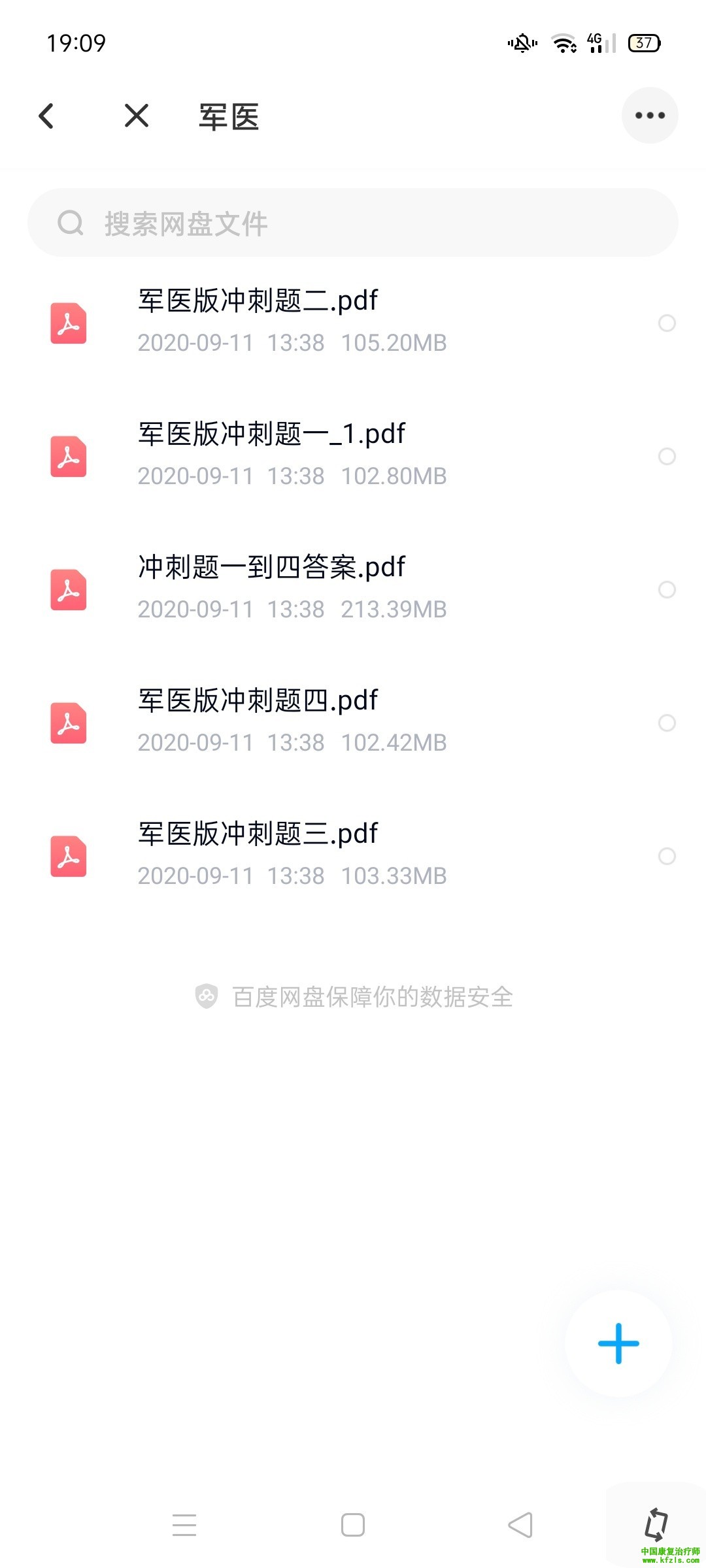706x1568 pixels.
Task: Close the 军医 folder page
Action: point(137,116)
